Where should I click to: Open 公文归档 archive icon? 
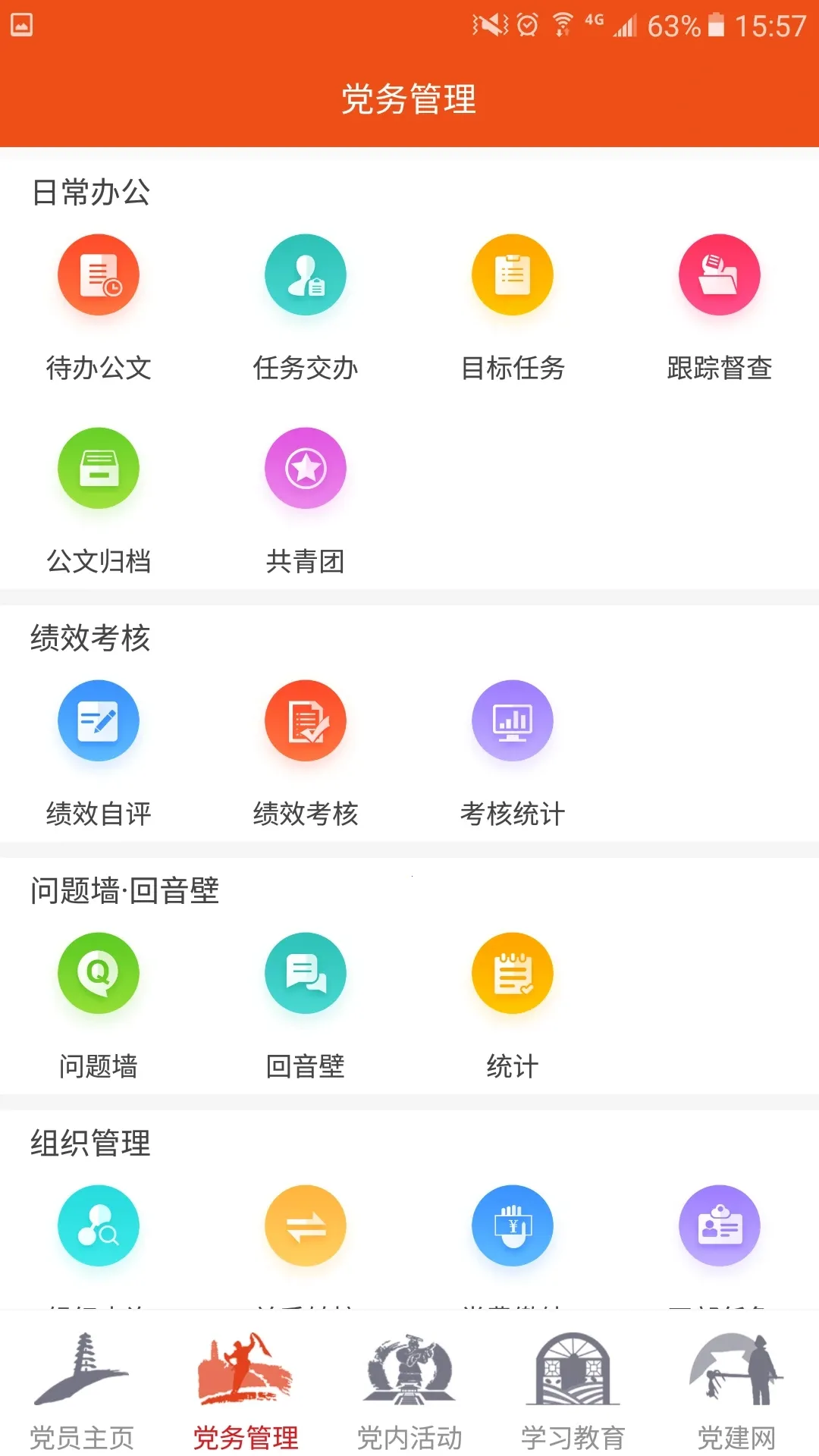tap(97, 467)
